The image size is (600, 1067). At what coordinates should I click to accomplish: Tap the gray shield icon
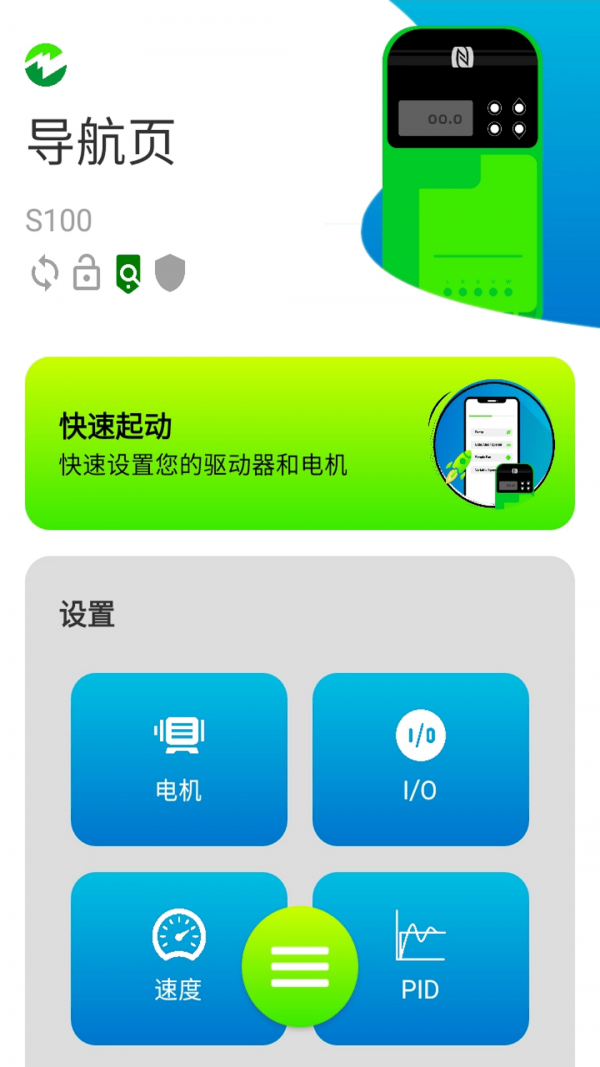click(171, 273)
